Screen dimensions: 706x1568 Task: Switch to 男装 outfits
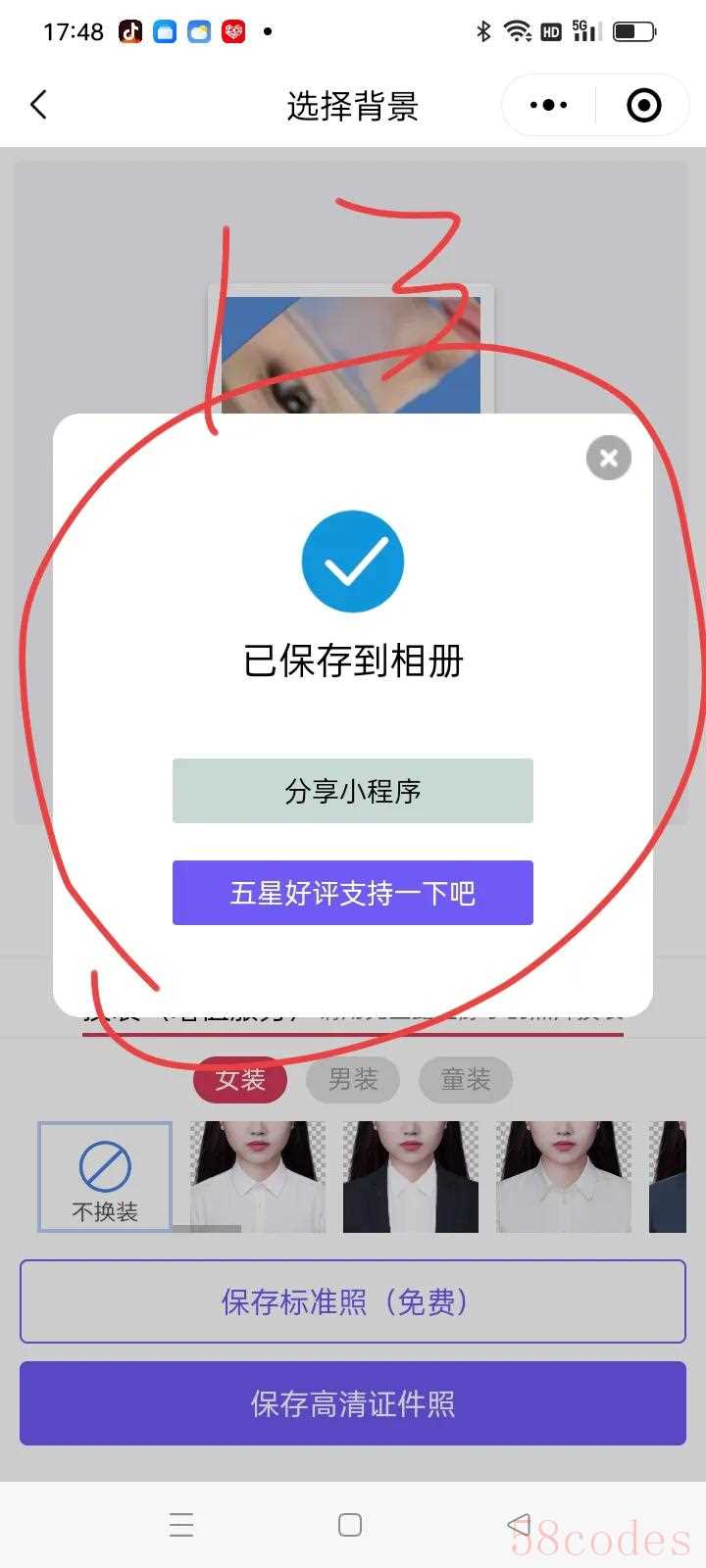[x=353, y=1080]
